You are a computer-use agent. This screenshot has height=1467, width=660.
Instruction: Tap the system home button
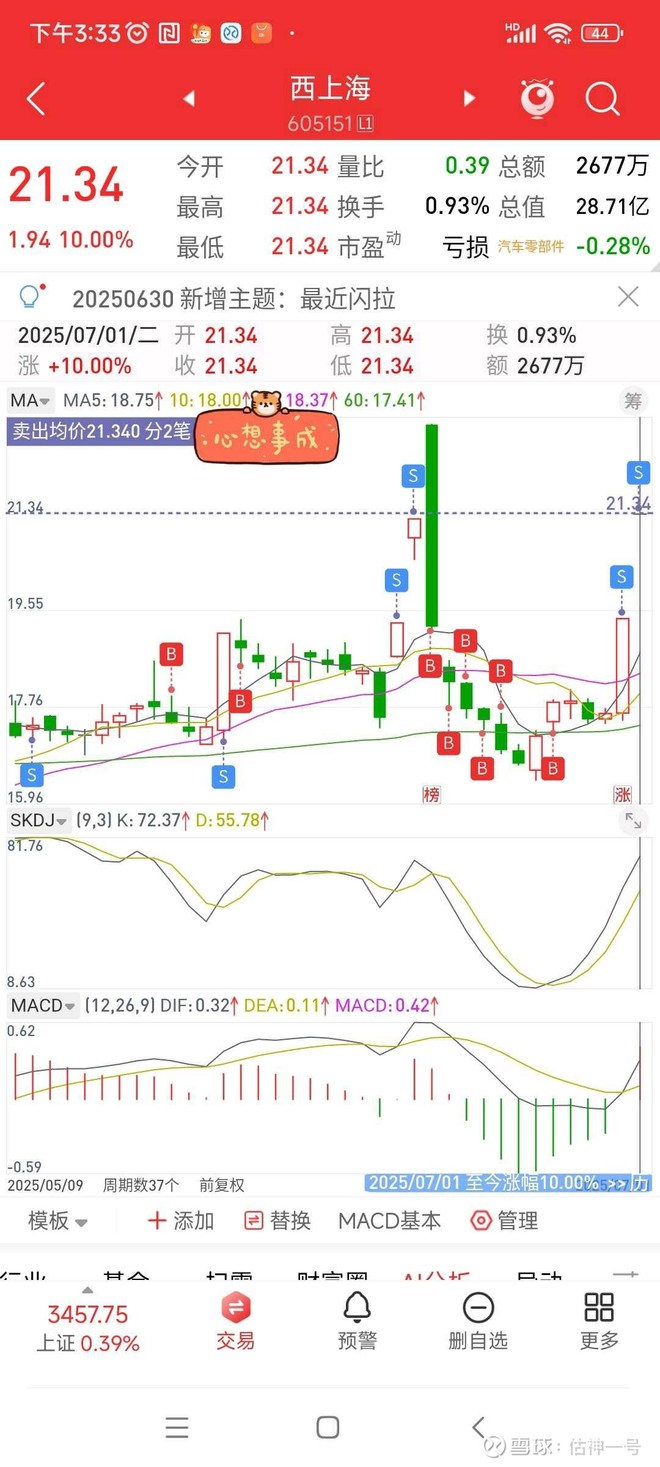[328, 1427]
